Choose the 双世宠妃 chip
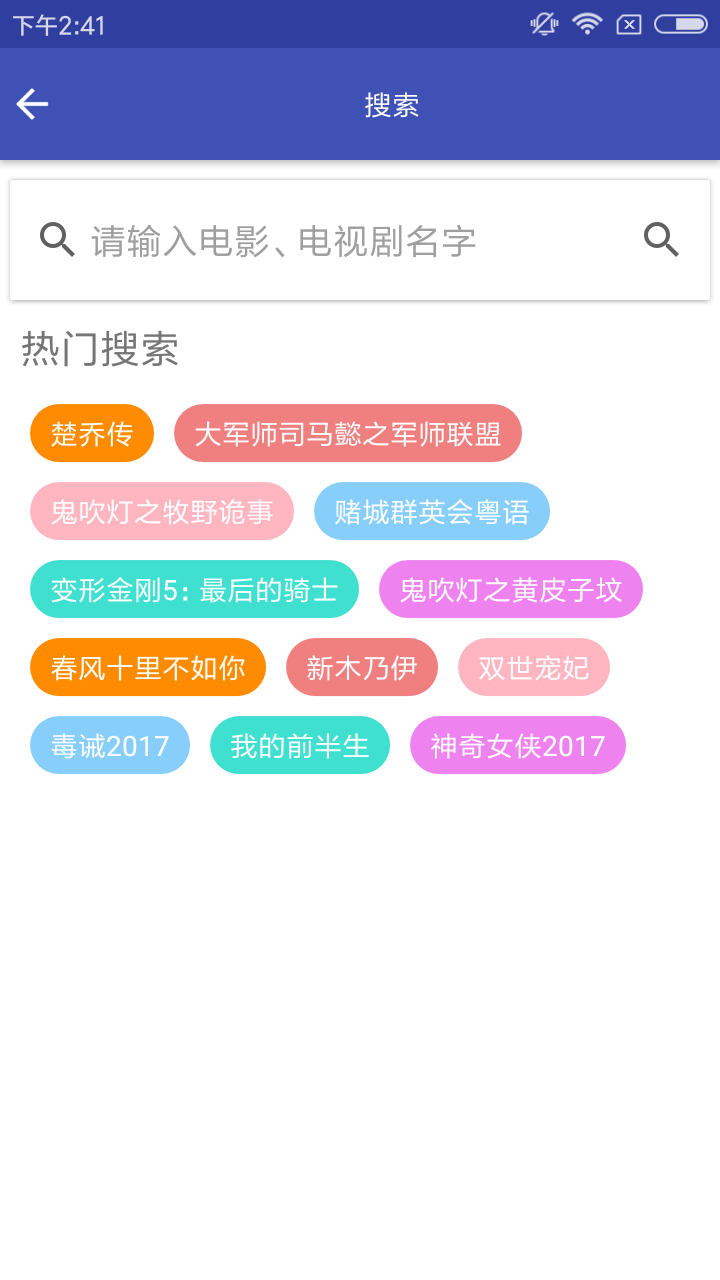The width and height of the screenshot is (720, 1280). tap(533, 667)
